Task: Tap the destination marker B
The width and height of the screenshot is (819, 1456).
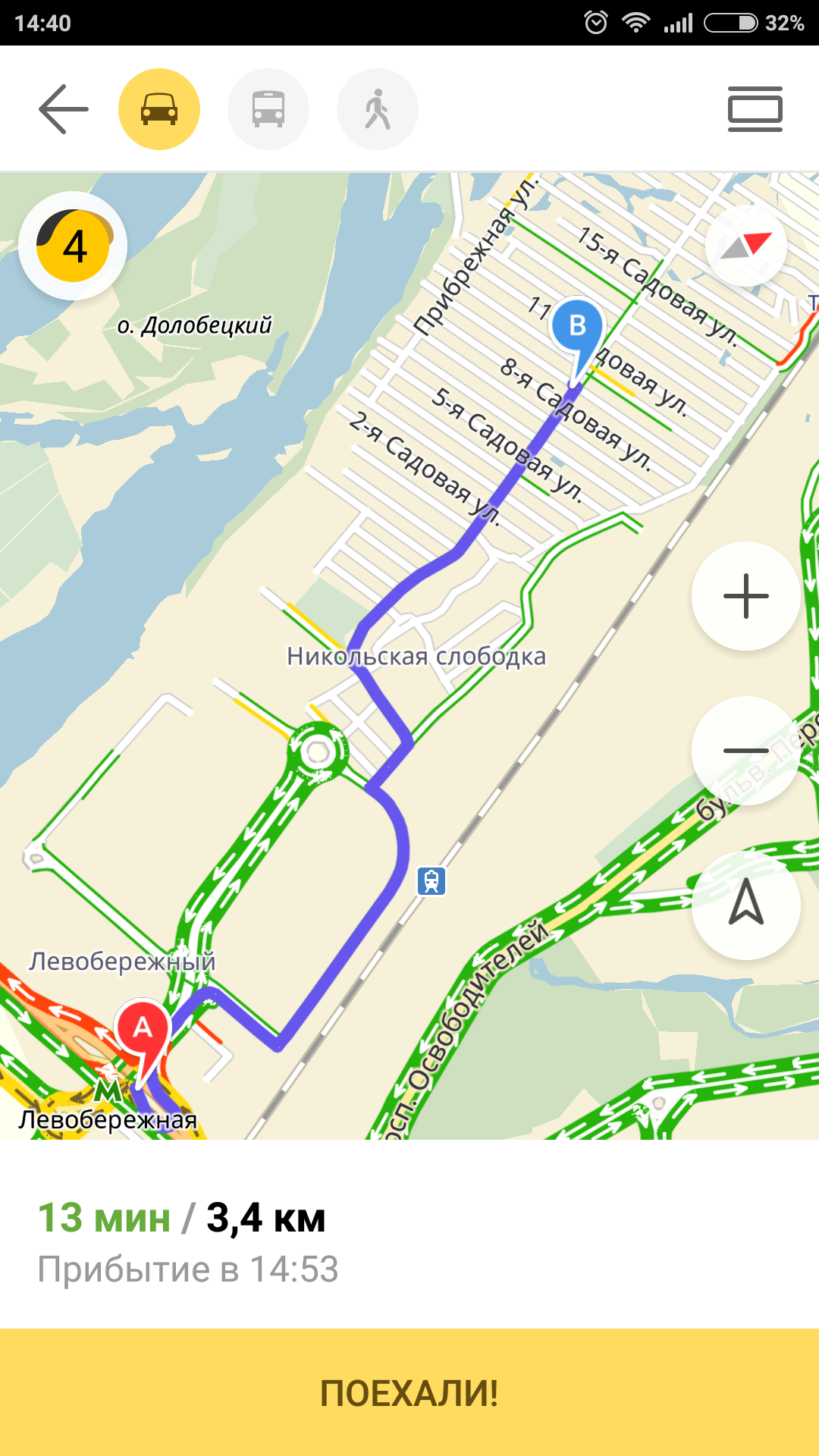Action: click(x=578, y=328)
